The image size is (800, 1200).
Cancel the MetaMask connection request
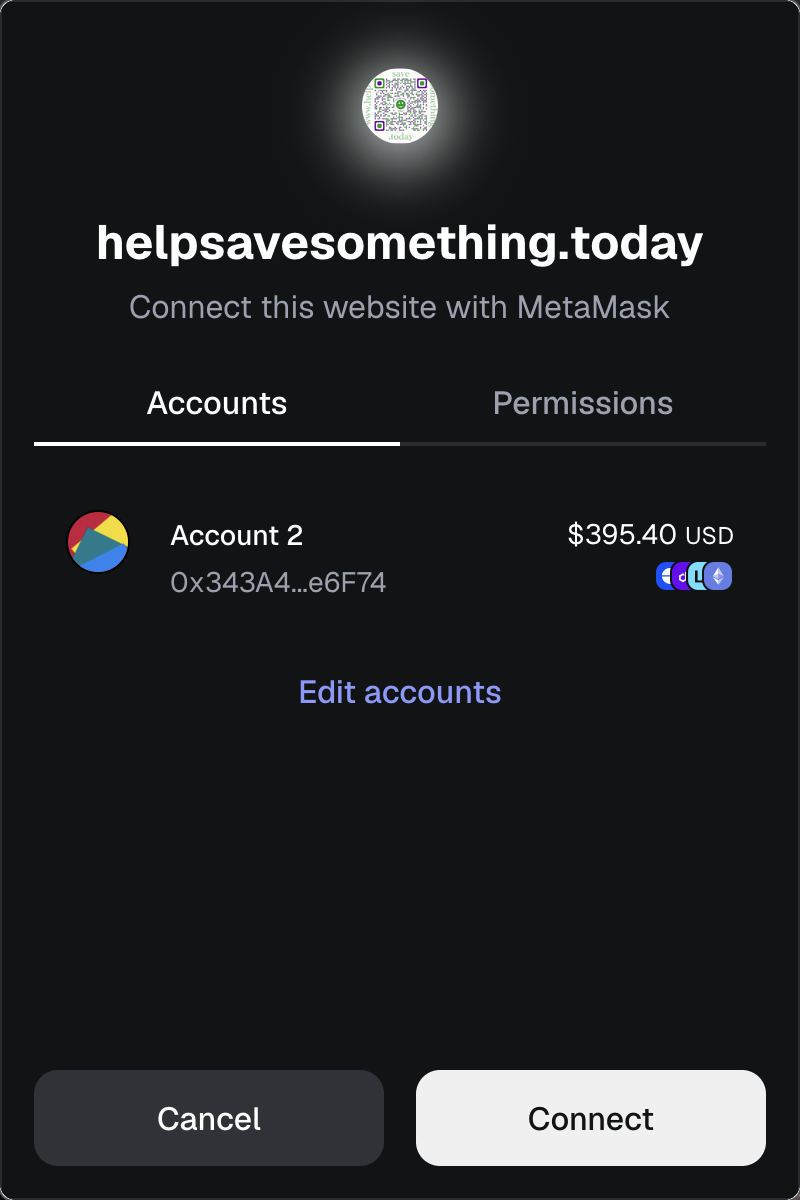pos(209,1118)
